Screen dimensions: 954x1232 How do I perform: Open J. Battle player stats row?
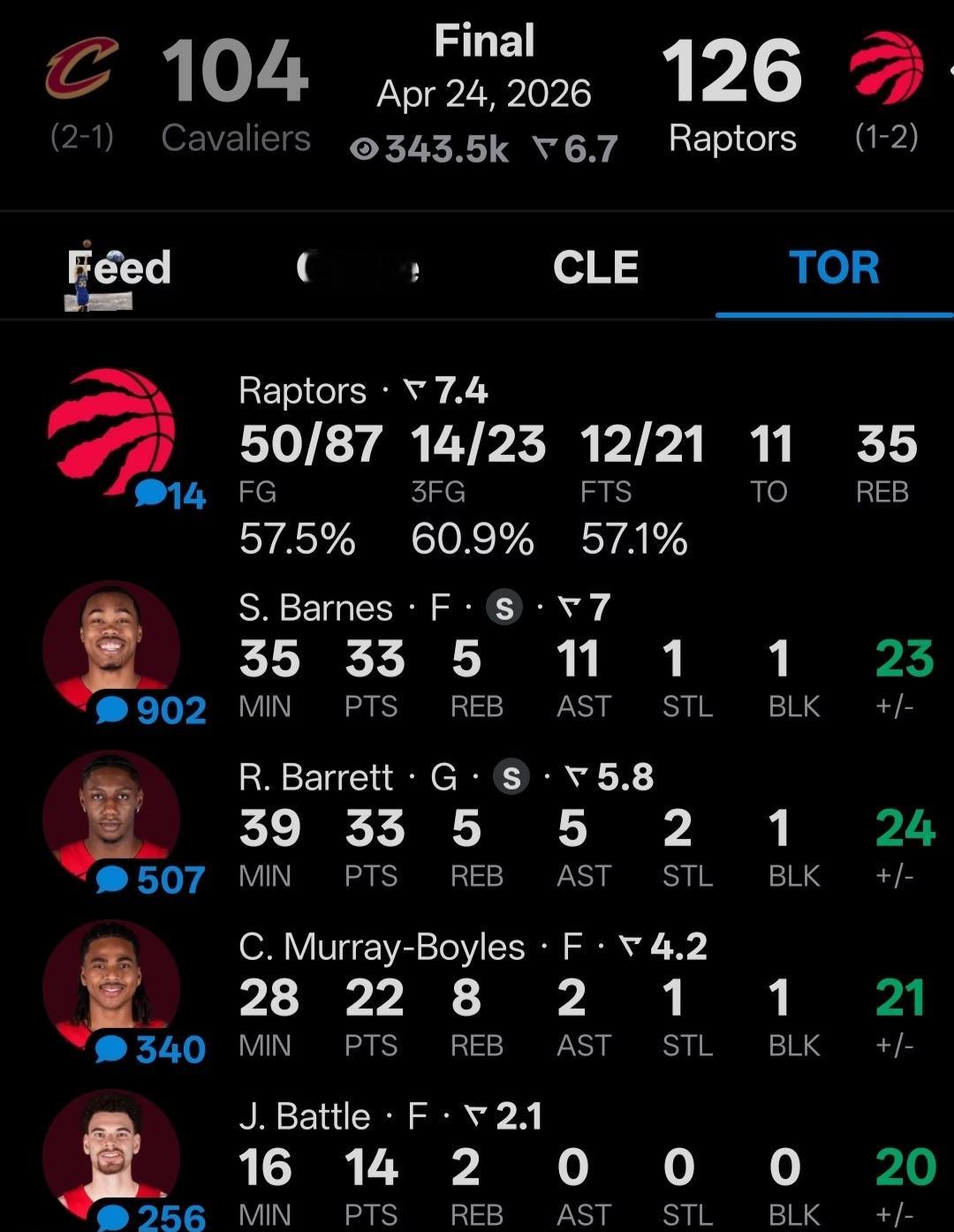pos(583,1168)
